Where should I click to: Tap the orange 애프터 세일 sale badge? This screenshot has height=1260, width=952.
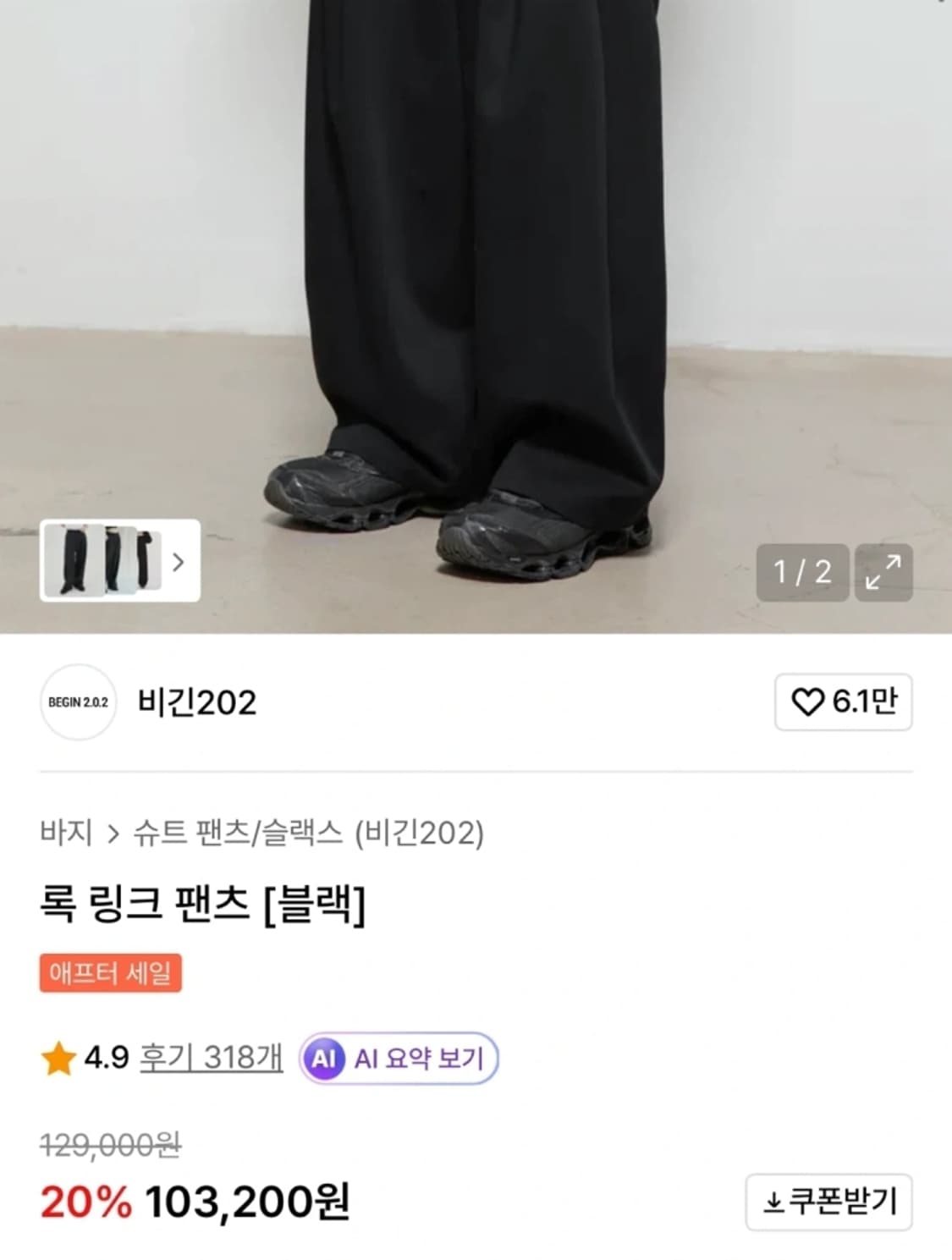pos(111,975)
